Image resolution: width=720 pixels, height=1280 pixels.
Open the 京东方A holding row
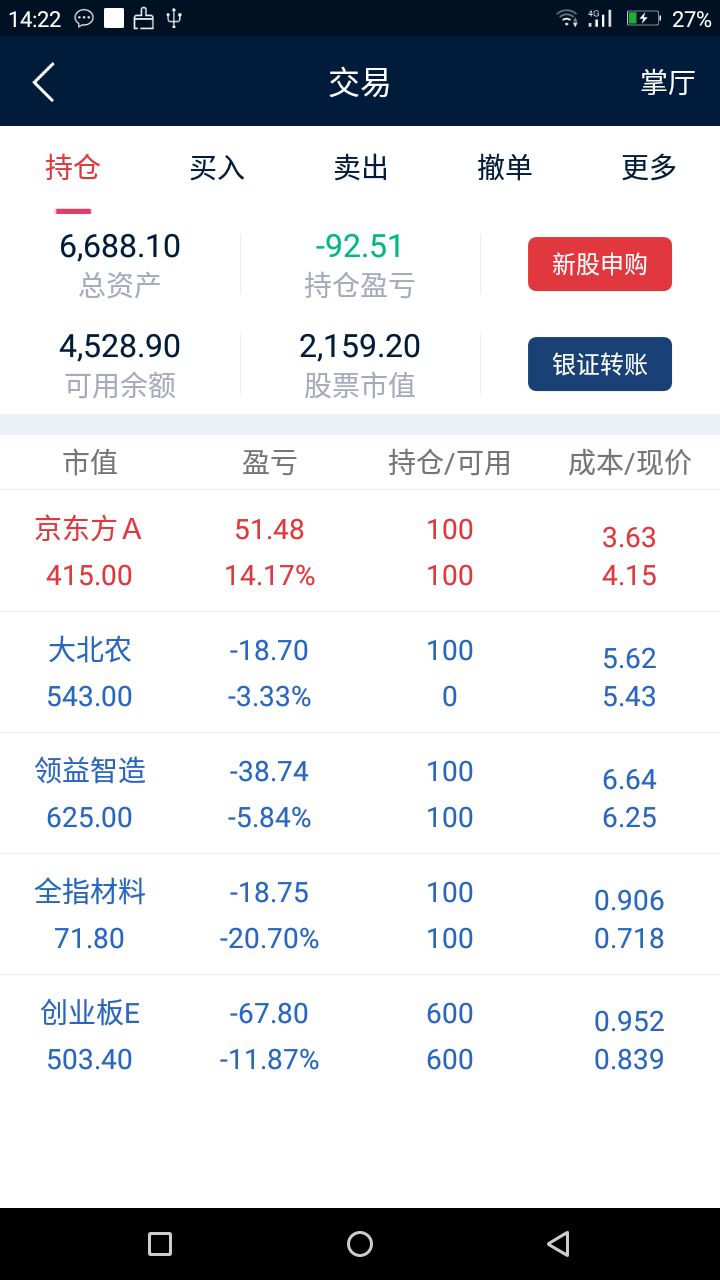[x=360, y=551]
